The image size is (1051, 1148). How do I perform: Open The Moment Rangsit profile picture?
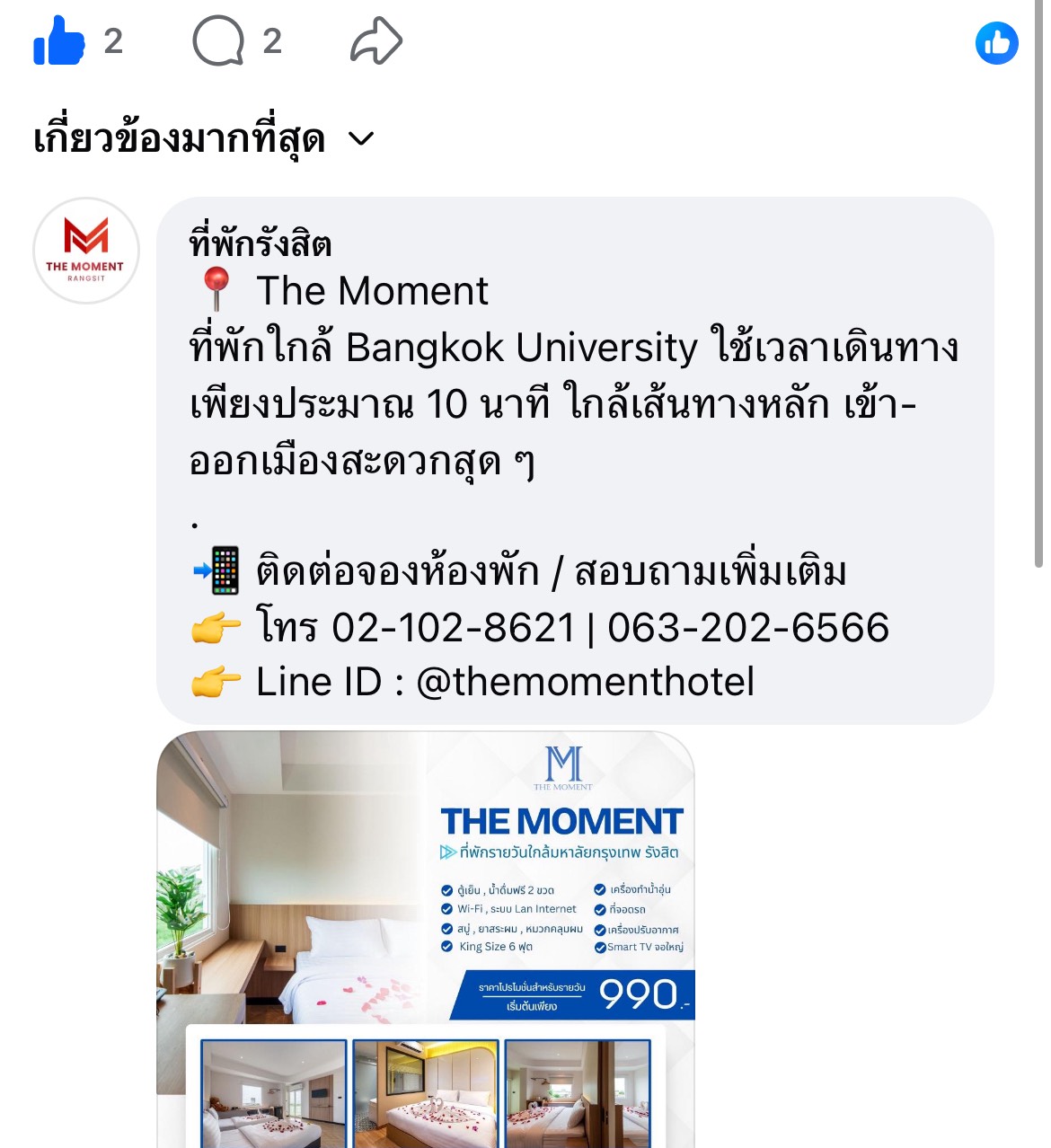pos(86,251)
